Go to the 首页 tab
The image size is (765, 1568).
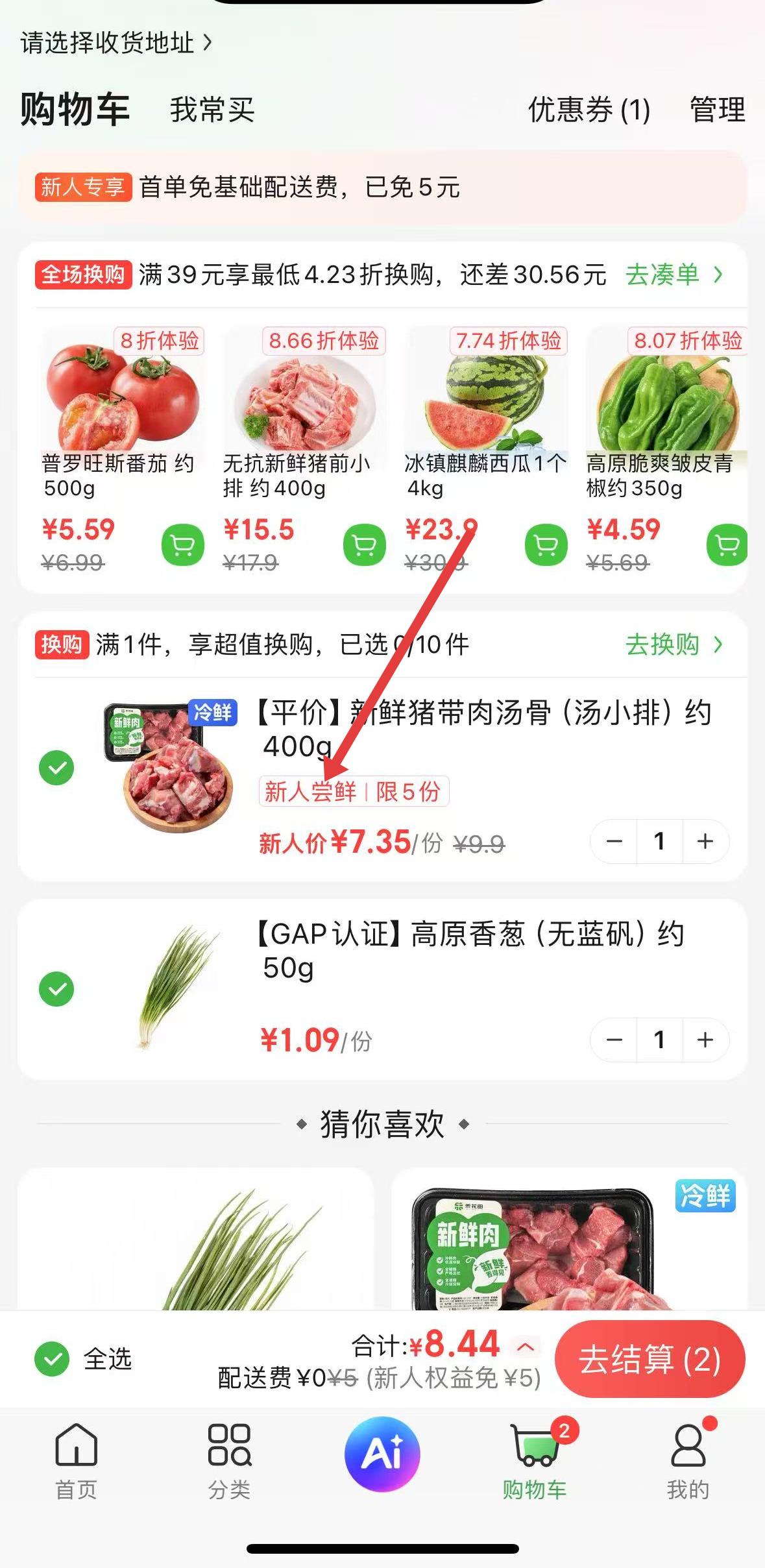coord(77,1460)
